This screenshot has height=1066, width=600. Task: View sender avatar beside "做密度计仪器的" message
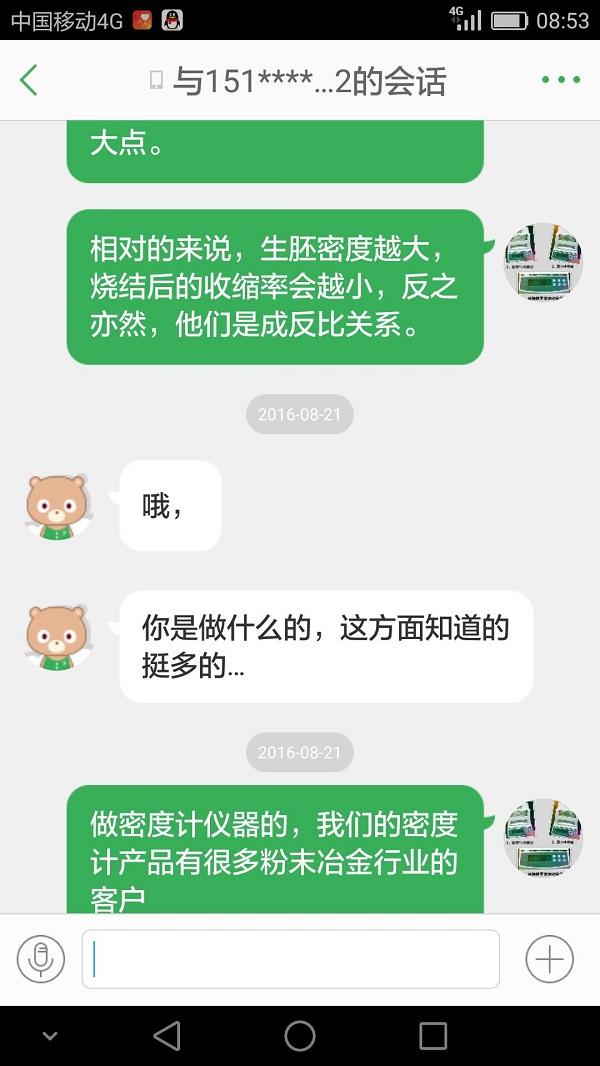coord(543,835)
